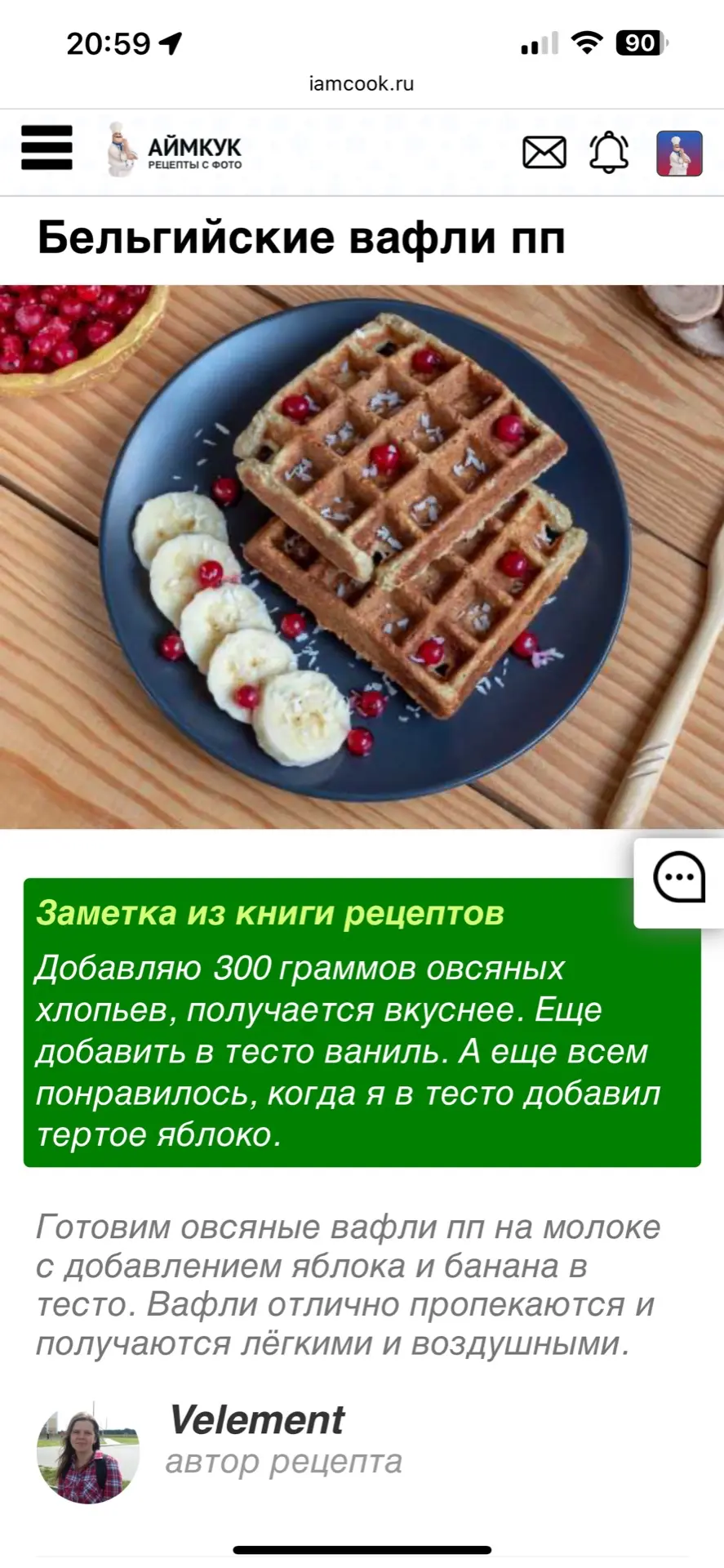The width and height of the screenshot is (724, 1568).
Task: Open the Belgian waffles recipe photo
Action: (362, 556)
